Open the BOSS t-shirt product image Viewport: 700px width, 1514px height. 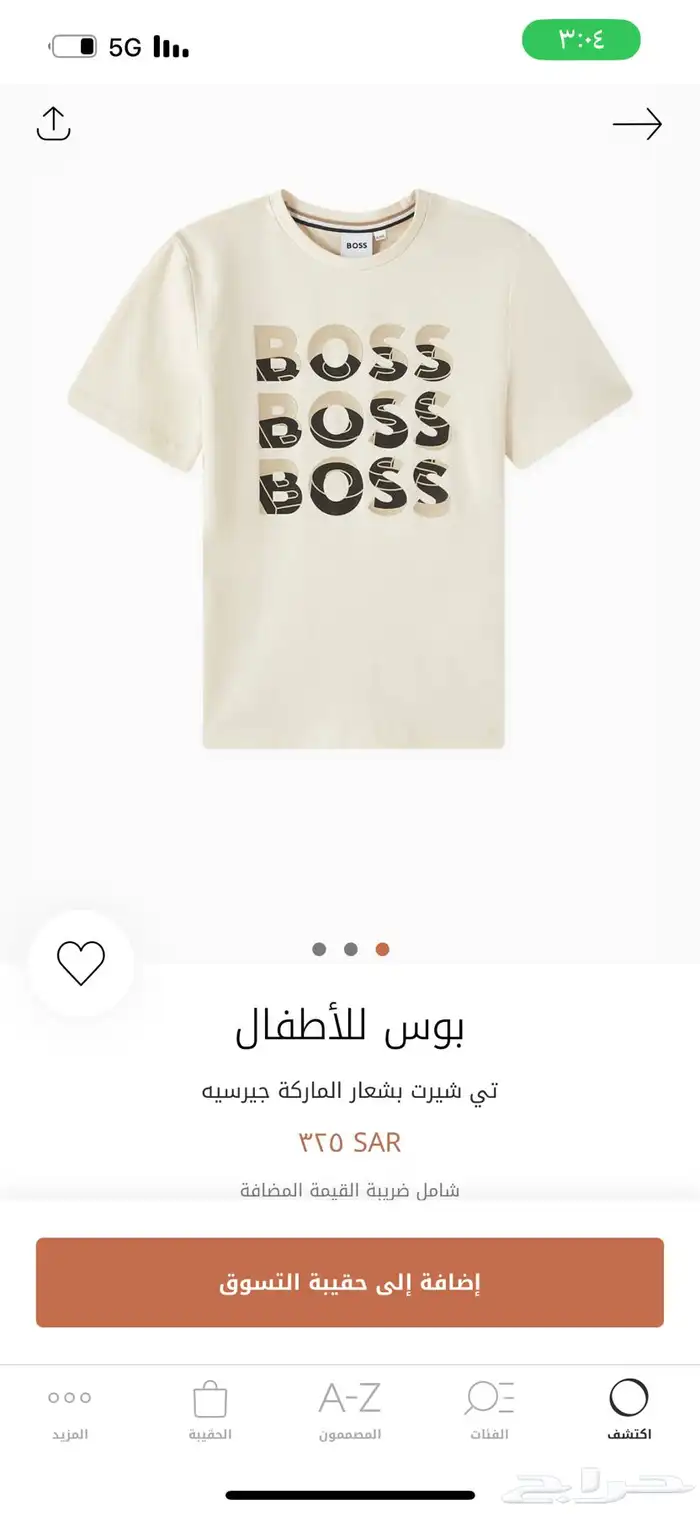pyautogui.click(x=350, y=470)
